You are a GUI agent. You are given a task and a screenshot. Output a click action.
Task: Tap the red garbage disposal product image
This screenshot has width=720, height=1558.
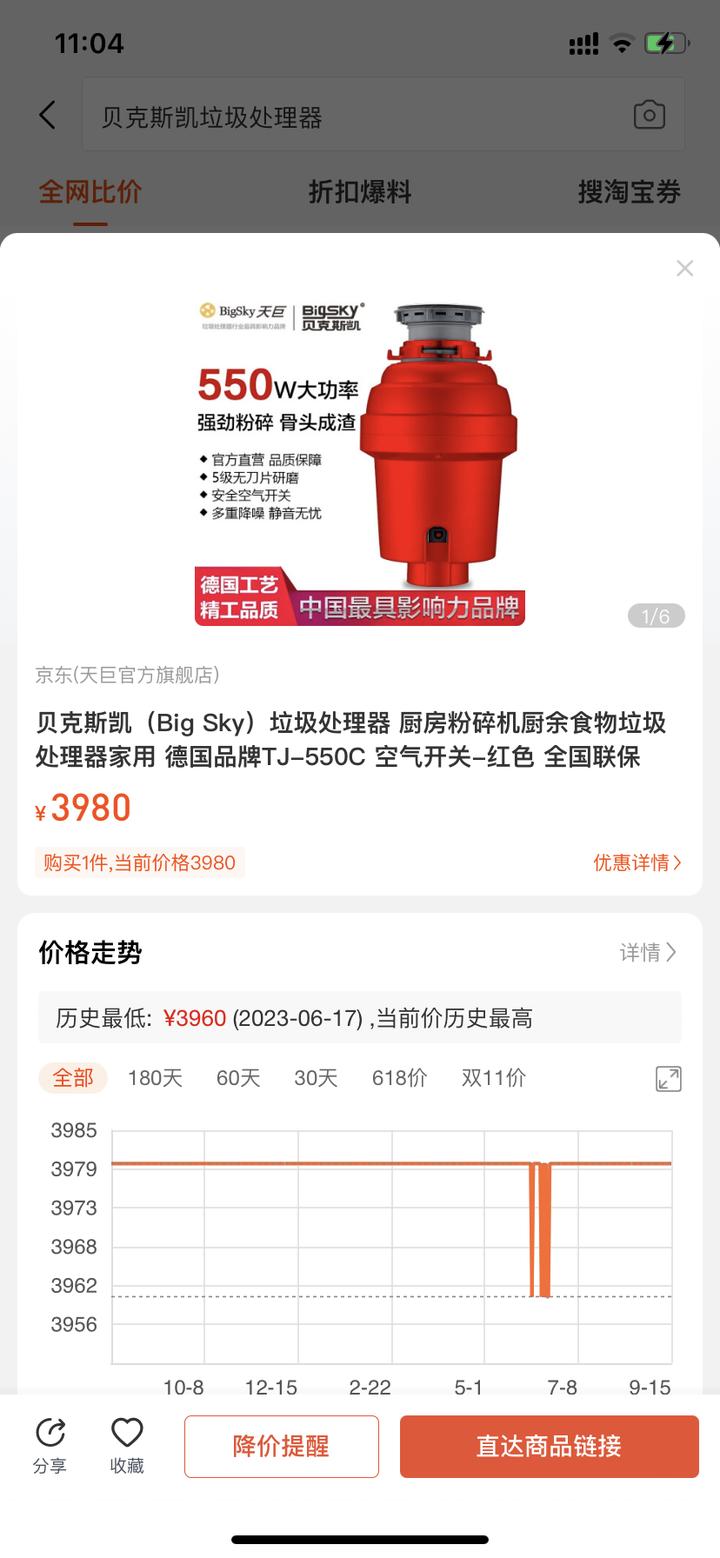[x=440, y=450]
